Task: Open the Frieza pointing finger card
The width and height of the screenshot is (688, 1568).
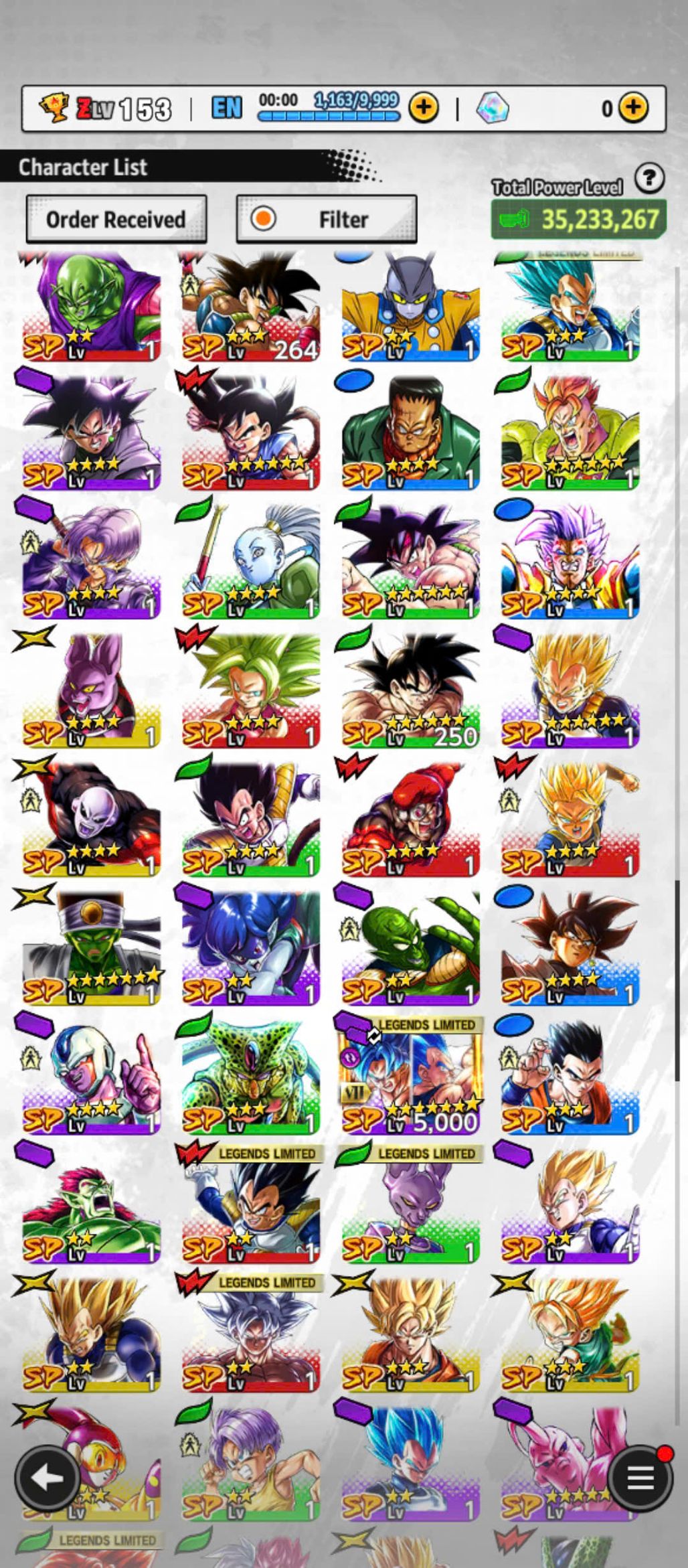Action: [x=92, y=1079]
